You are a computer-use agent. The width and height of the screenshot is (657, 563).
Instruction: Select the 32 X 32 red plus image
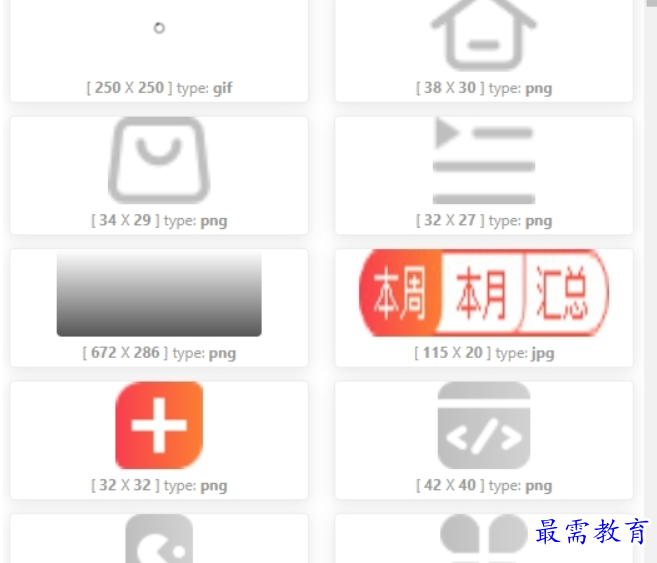[159, 427]
